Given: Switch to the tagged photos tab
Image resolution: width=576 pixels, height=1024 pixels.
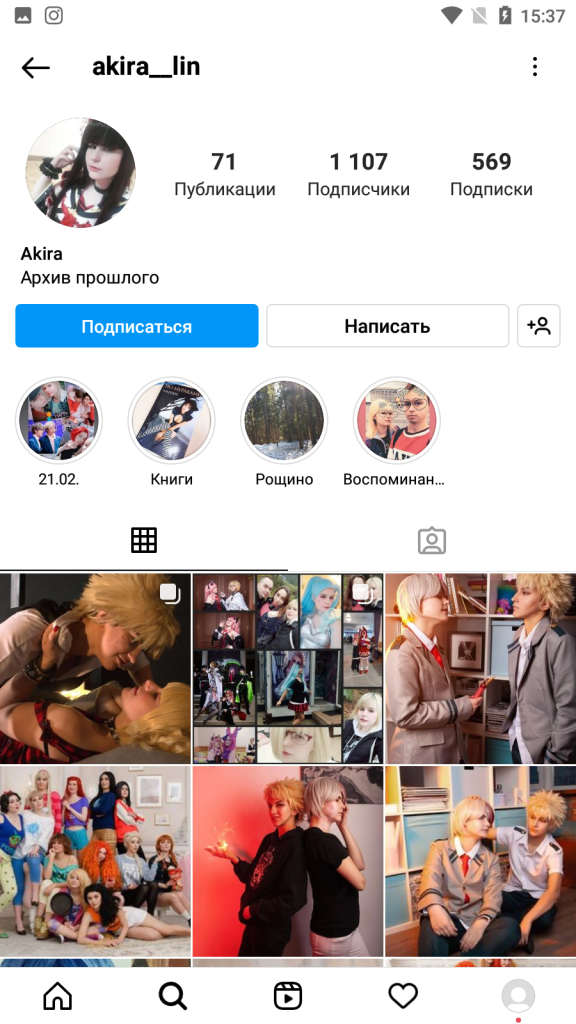Looking at the screenshot, I should 432,541.
